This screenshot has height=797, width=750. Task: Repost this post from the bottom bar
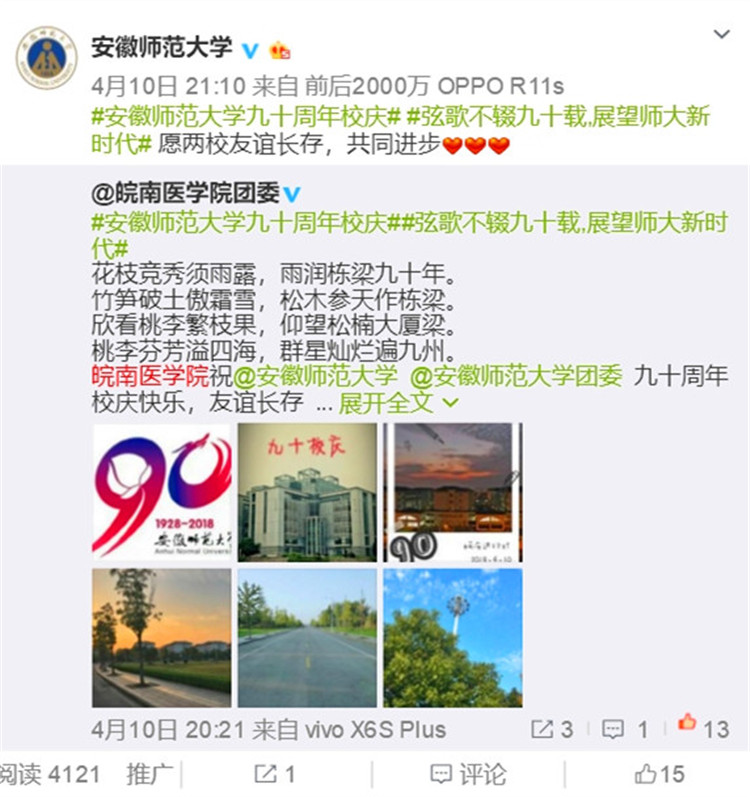coord(275,773)
